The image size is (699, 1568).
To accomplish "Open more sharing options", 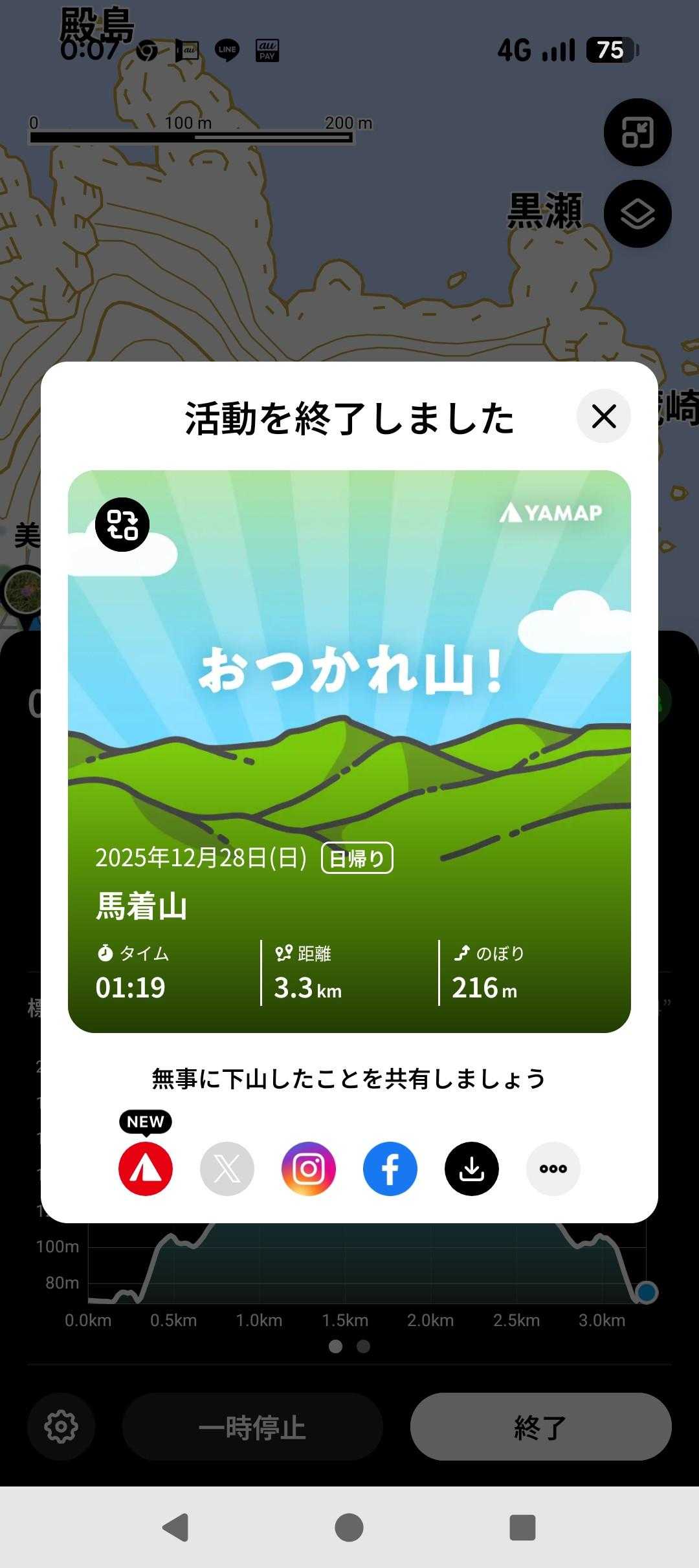I will click(553, 1169).
